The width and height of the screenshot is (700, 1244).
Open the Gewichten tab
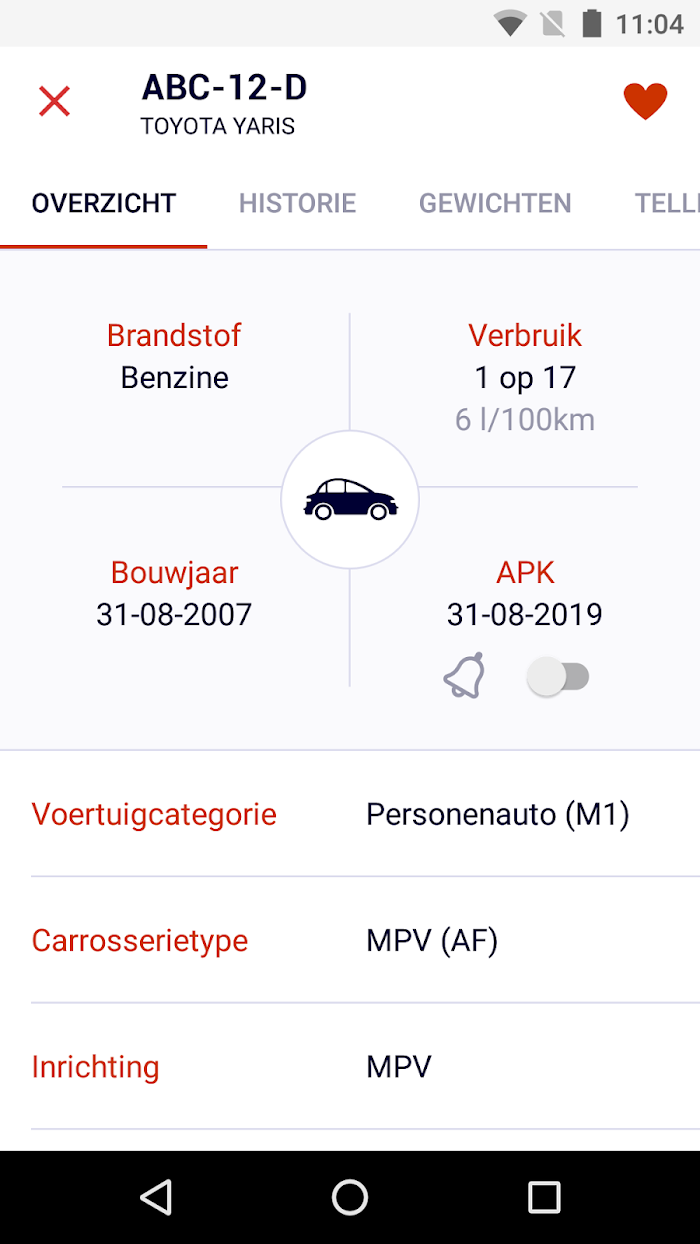pyautogui.click(x=495, y=203)
